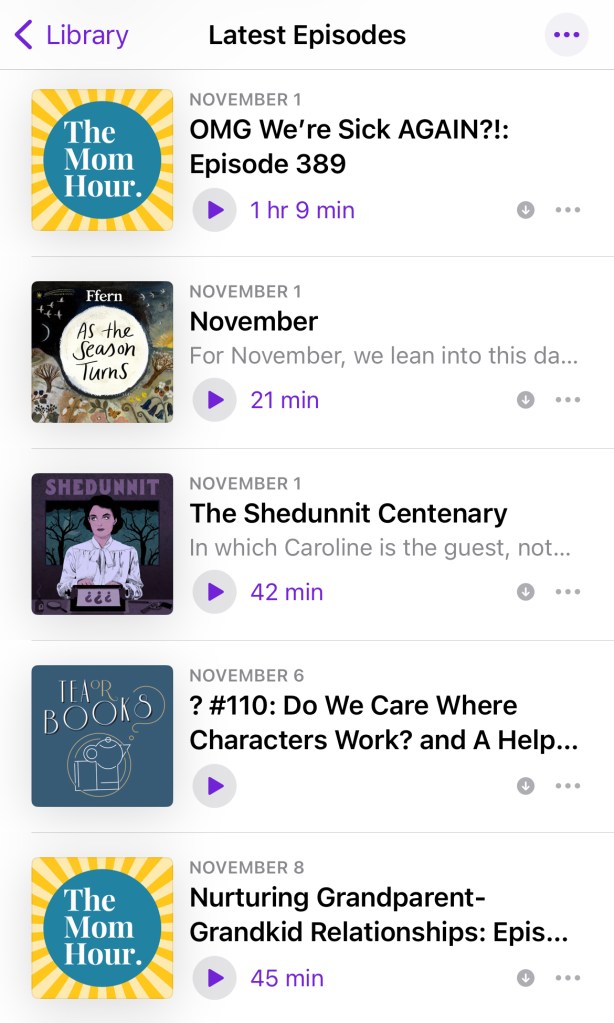614x1023 pixels.
Task: Play The Shedunnit Centenary
Action: pyautogui.click(x=214, y=592)
